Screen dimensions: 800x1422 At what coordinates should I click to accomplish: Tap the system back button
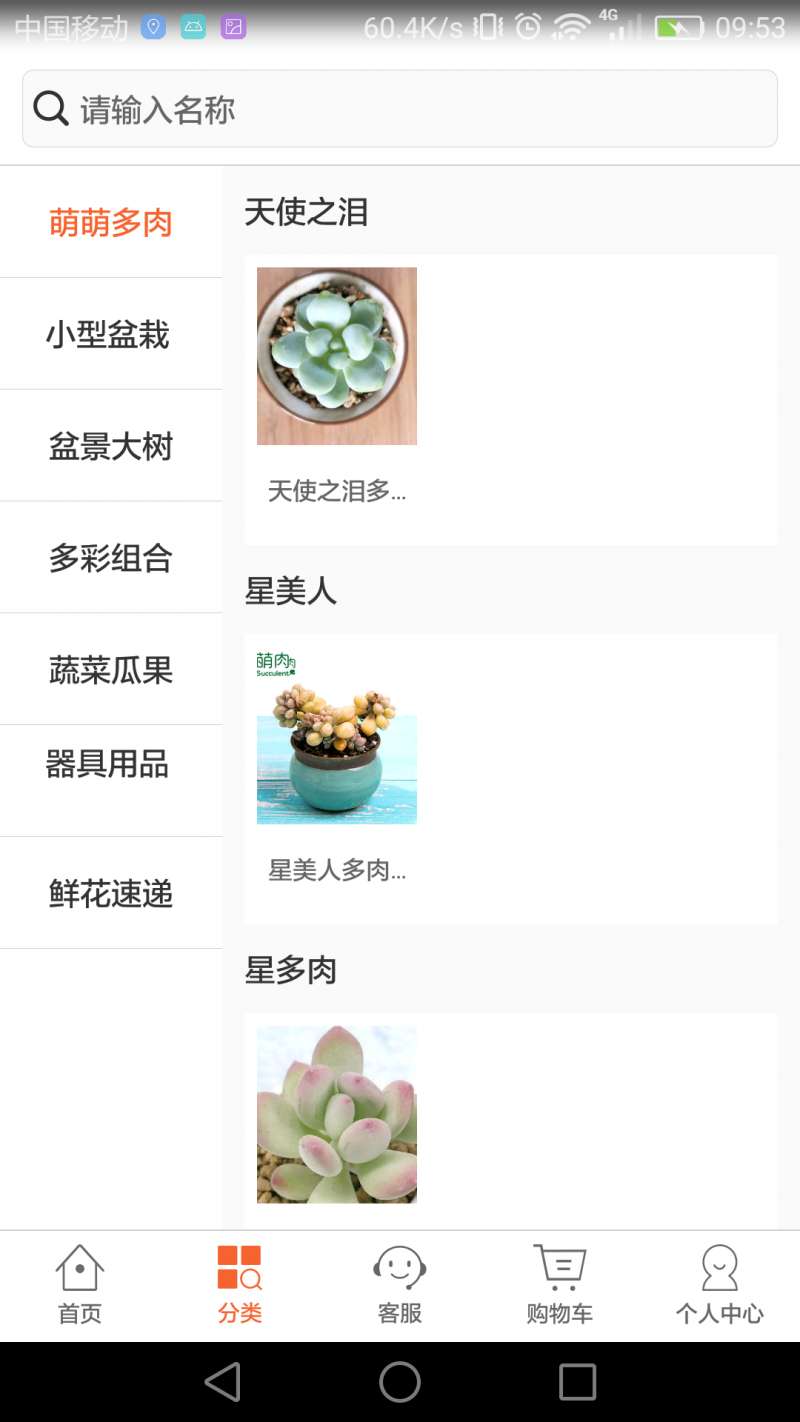click(x=223, y=1382)
